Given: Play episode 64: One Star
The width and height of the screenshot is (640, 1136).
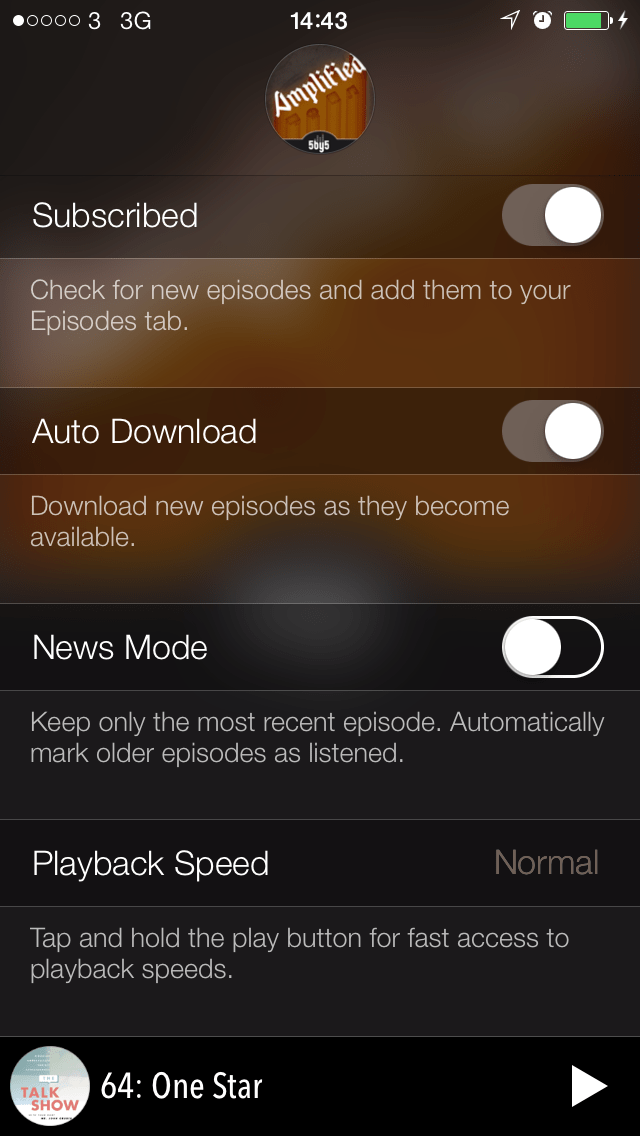Looking at the screenshot, I should coord(588,1086).
